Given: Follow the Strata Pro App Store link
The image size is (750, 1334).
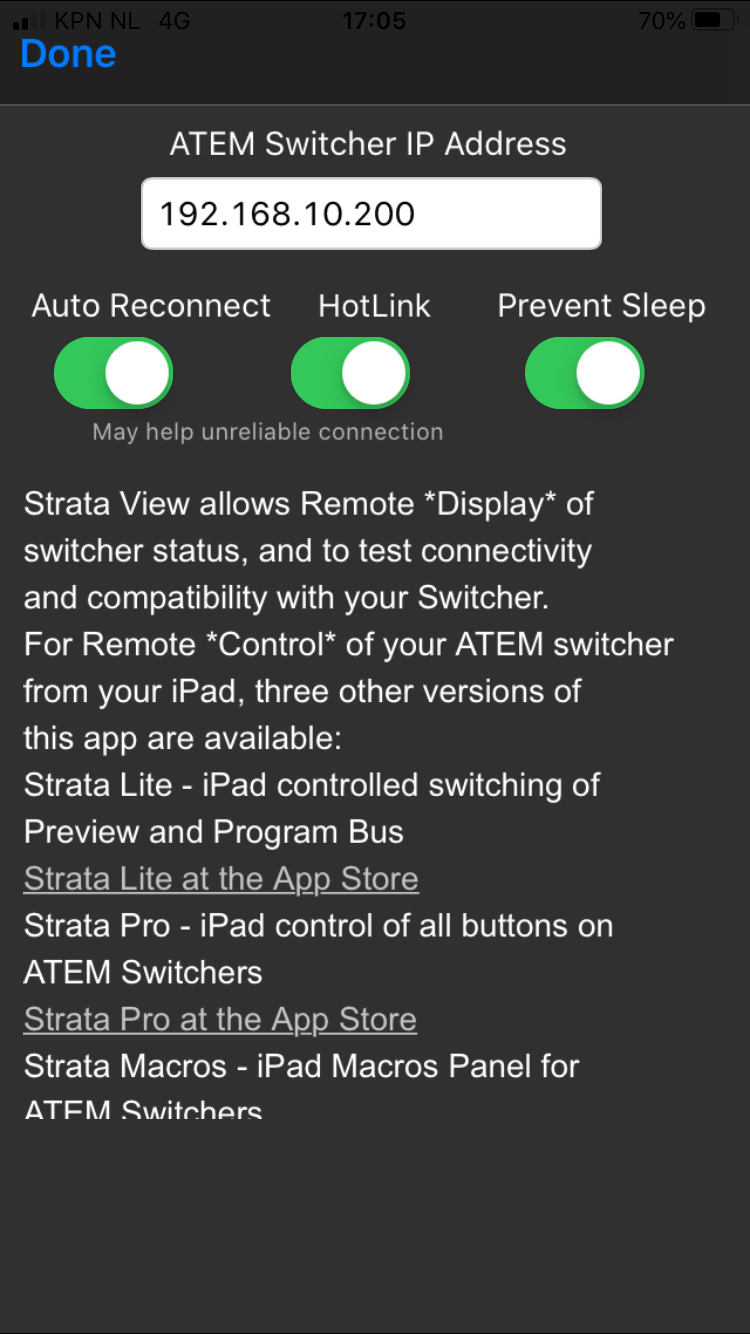Looking at the screenshot, I should click(x=220, y=1019).
